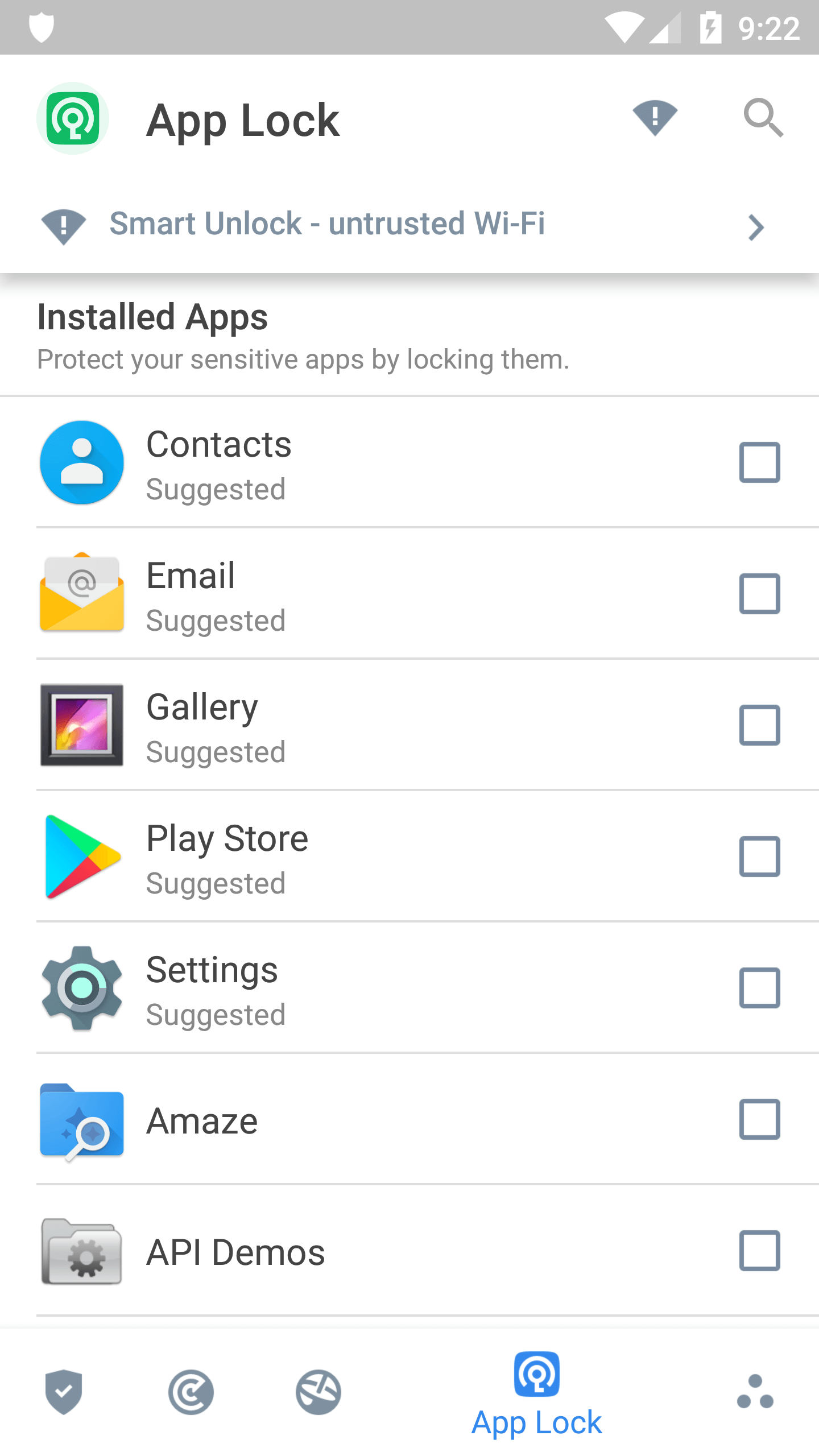Tap the Wi-Fi warning icon in the app bar
Screen dimensions: 819x1456
coord(655,118)
